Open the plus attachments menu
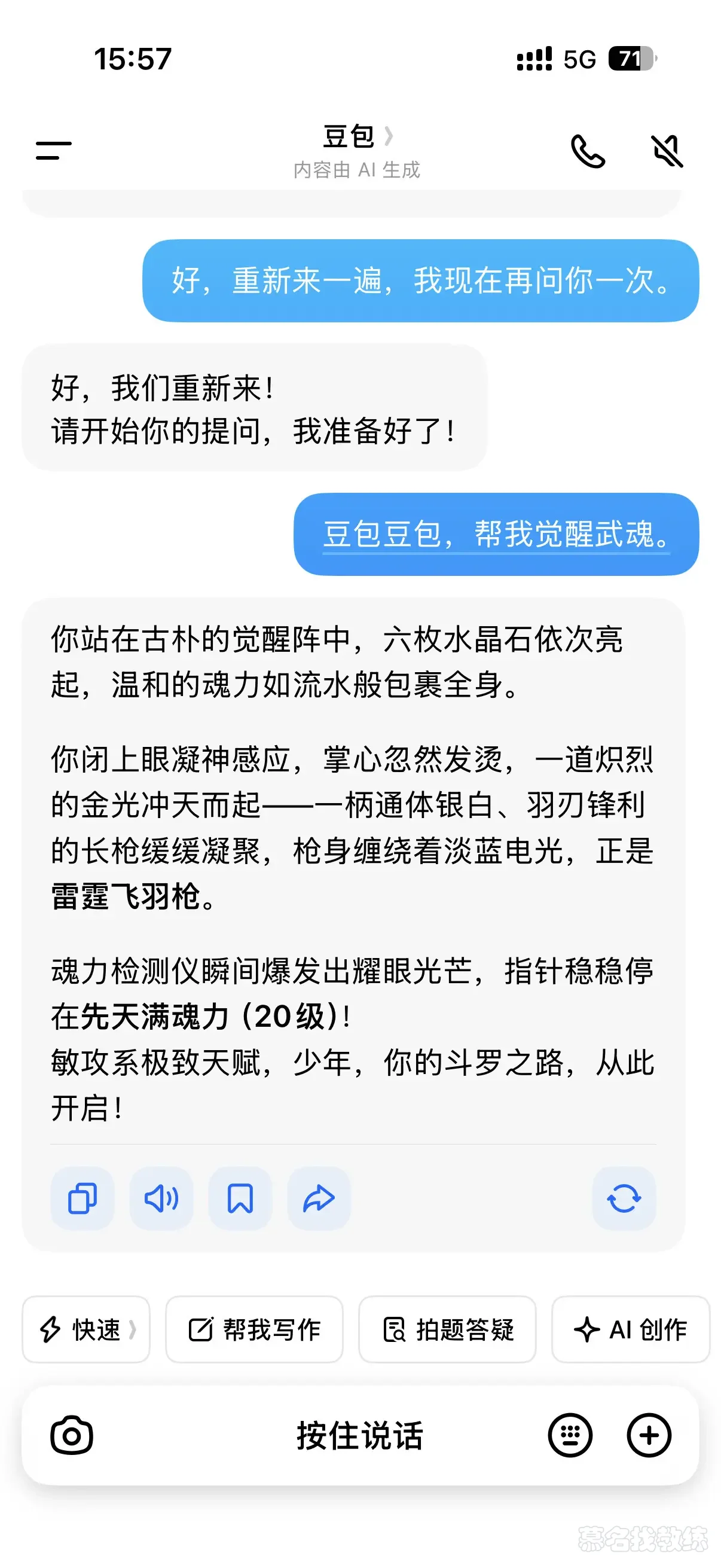 649,1435
